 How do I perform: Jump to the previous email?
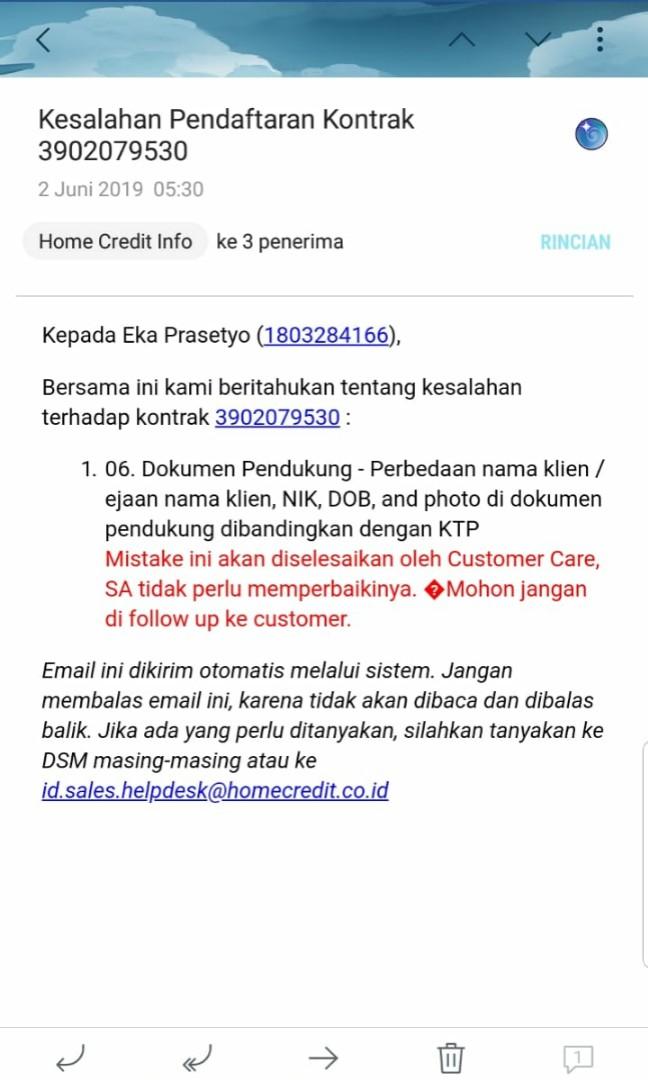click(462, 40)
